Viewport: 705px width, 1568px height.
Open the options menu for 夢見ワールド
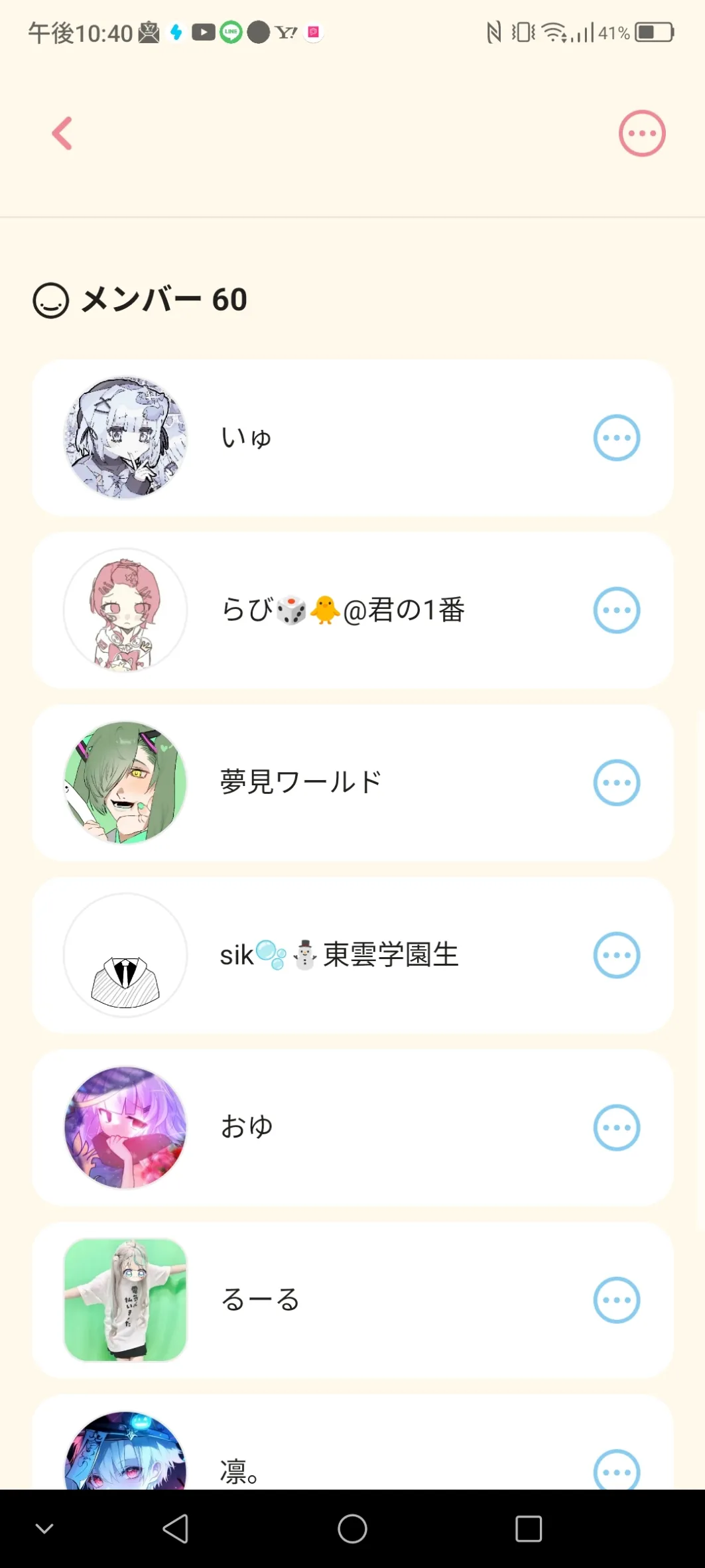pyautogui.click(x=617, y=783)
